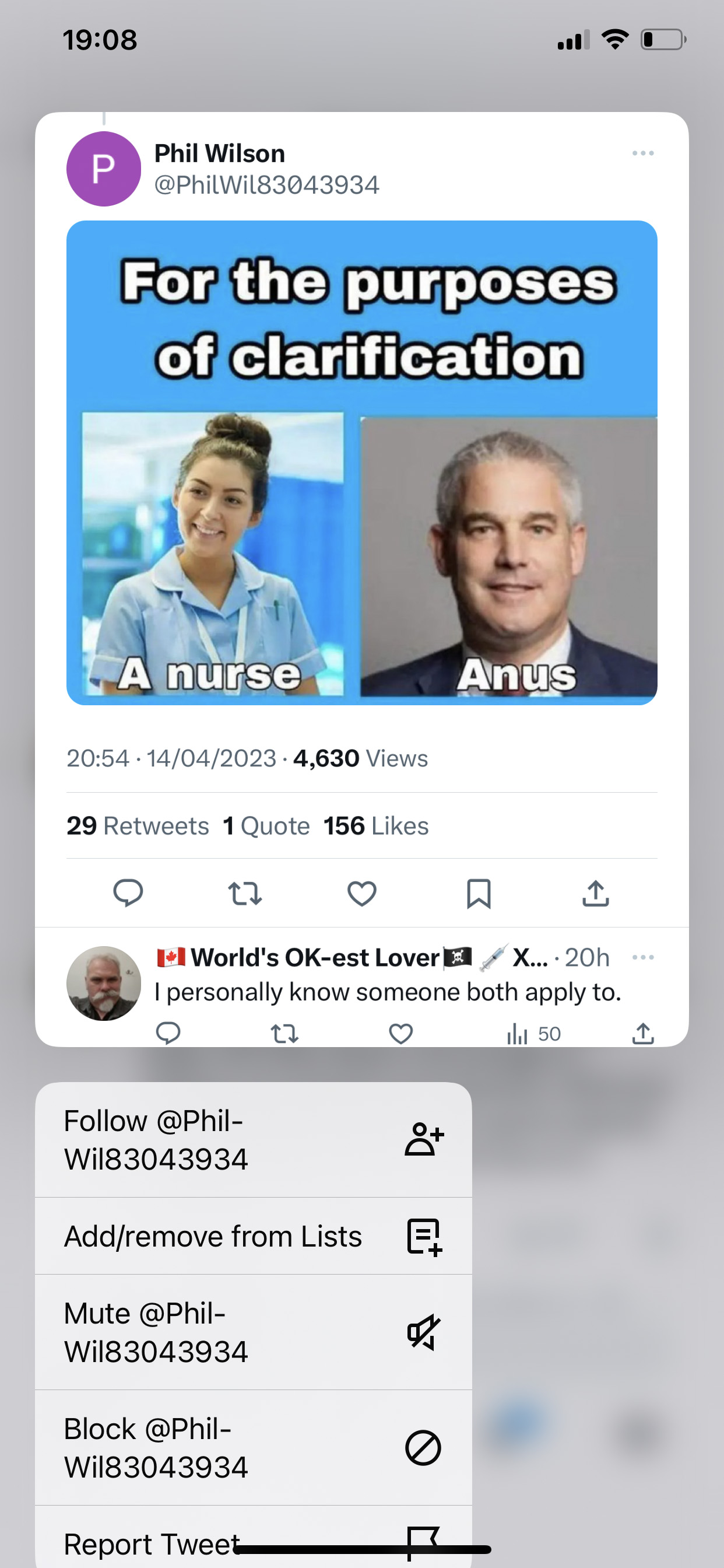
Task: Mute @PhilWil83043934
Action: click(x=253, y=1332)
